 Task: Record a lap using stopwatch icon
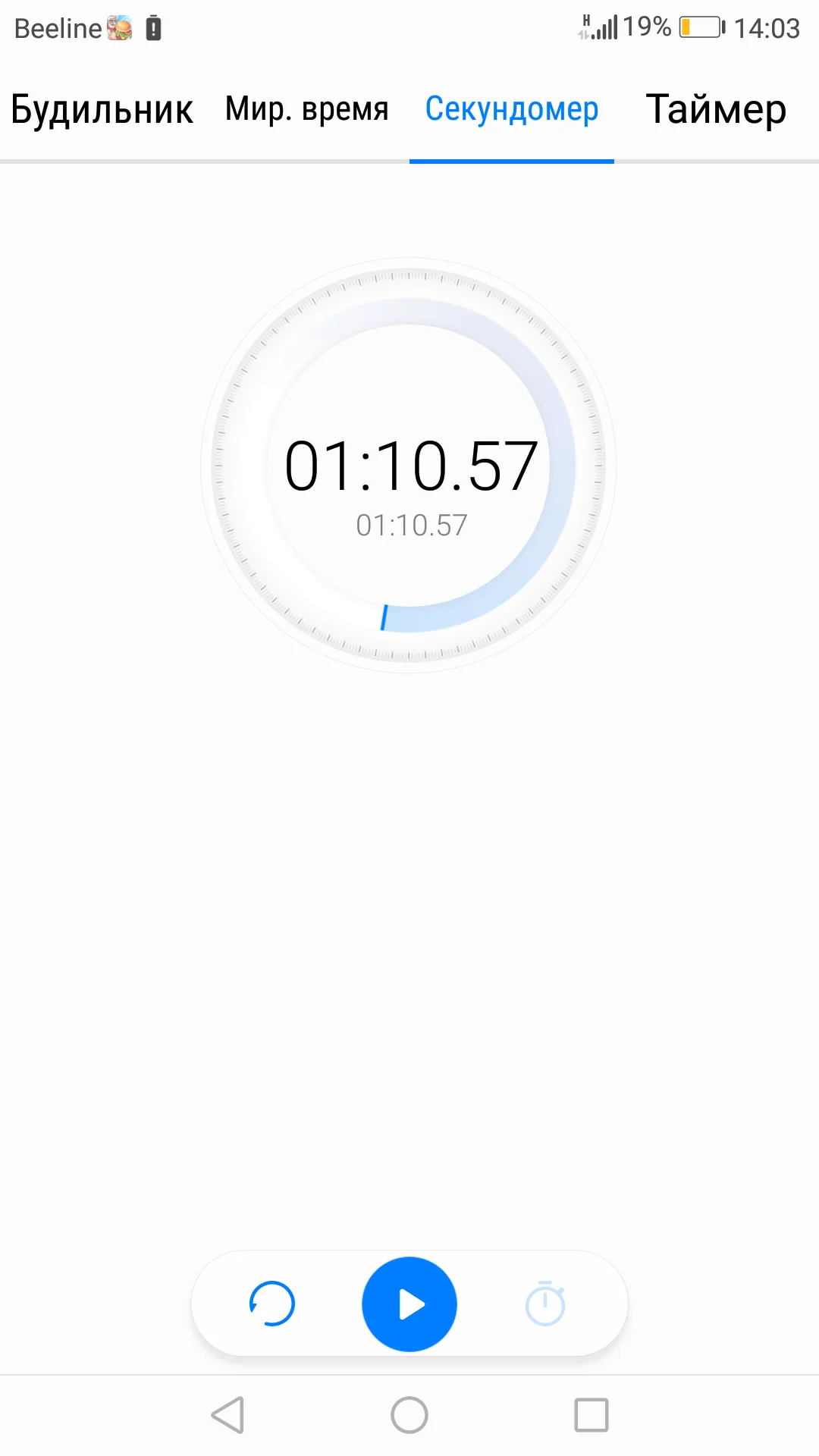pyautogui.click(x=545, y=1304)
